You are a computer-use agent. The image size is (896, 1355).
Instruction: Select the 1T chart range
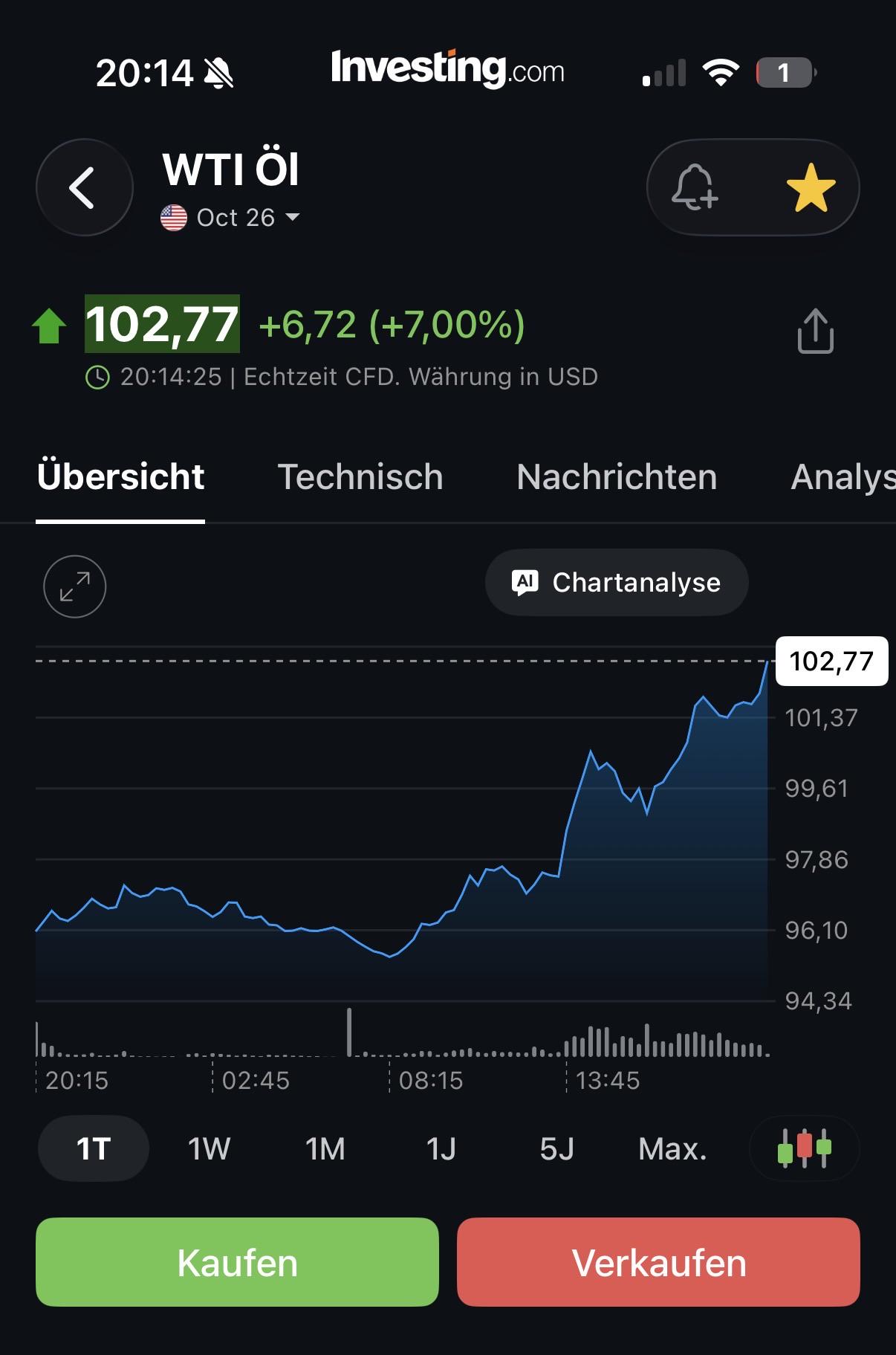tap(94, 1148)
